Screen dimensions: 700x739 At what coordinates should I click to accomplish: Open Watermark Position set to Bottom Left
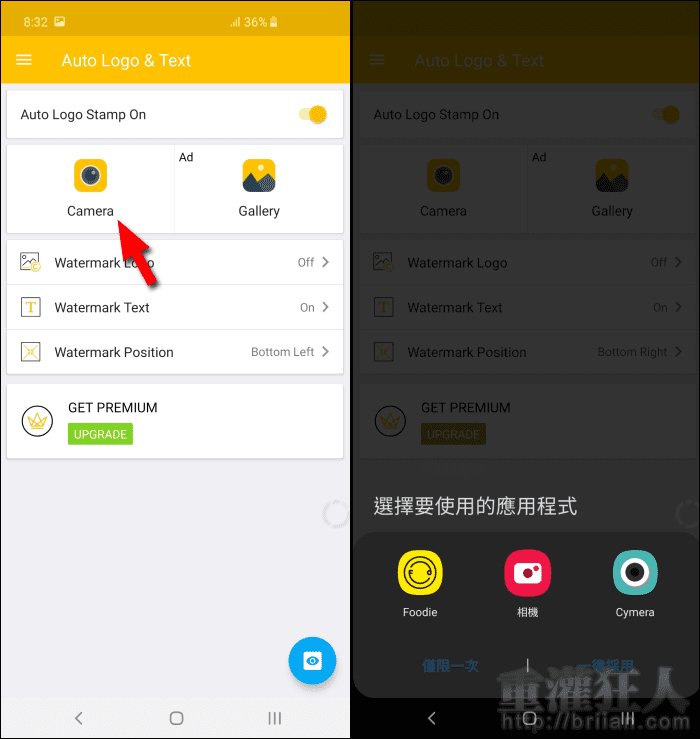pyautogui.click(x=175, y=352)
